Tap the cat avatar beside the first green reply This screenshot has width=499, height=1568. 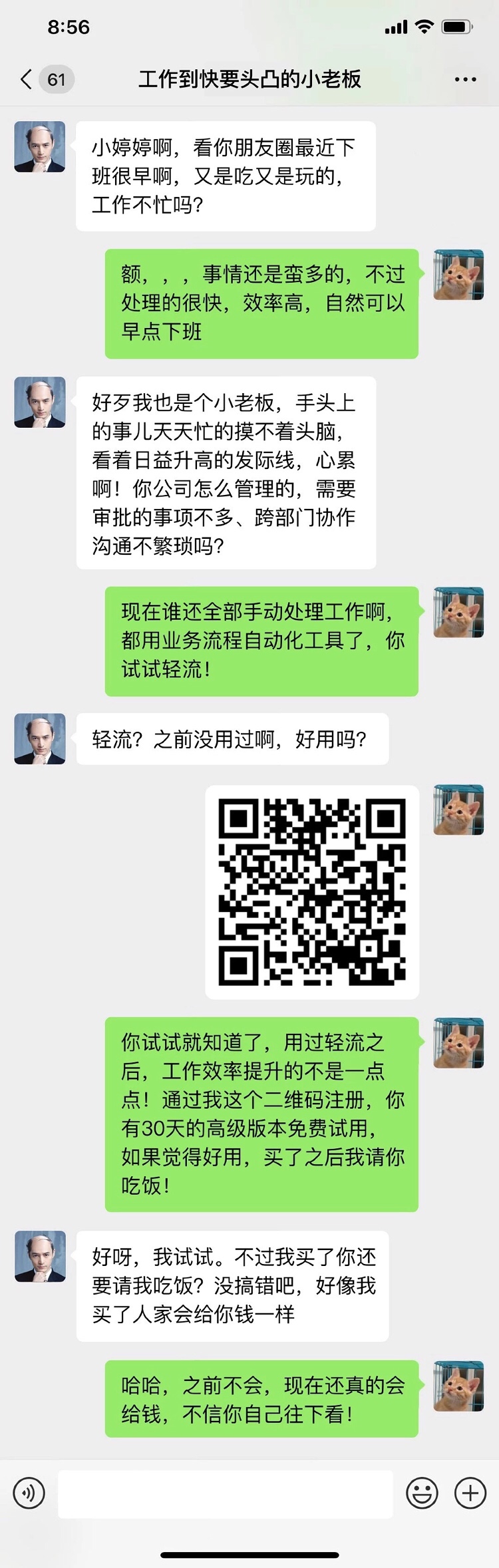(x=458, y=275)
